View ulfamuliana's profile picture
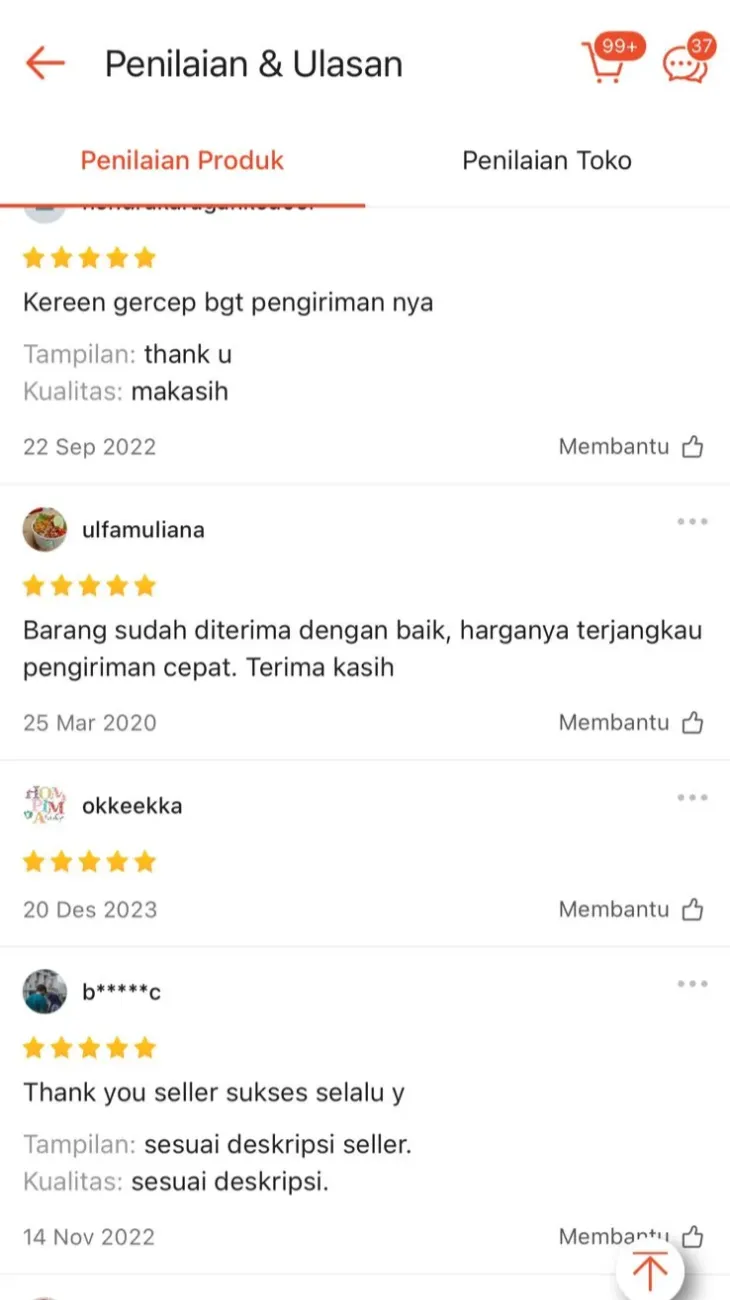The width and height of the screenshot is (730, 1300). (x=45, y=530)
